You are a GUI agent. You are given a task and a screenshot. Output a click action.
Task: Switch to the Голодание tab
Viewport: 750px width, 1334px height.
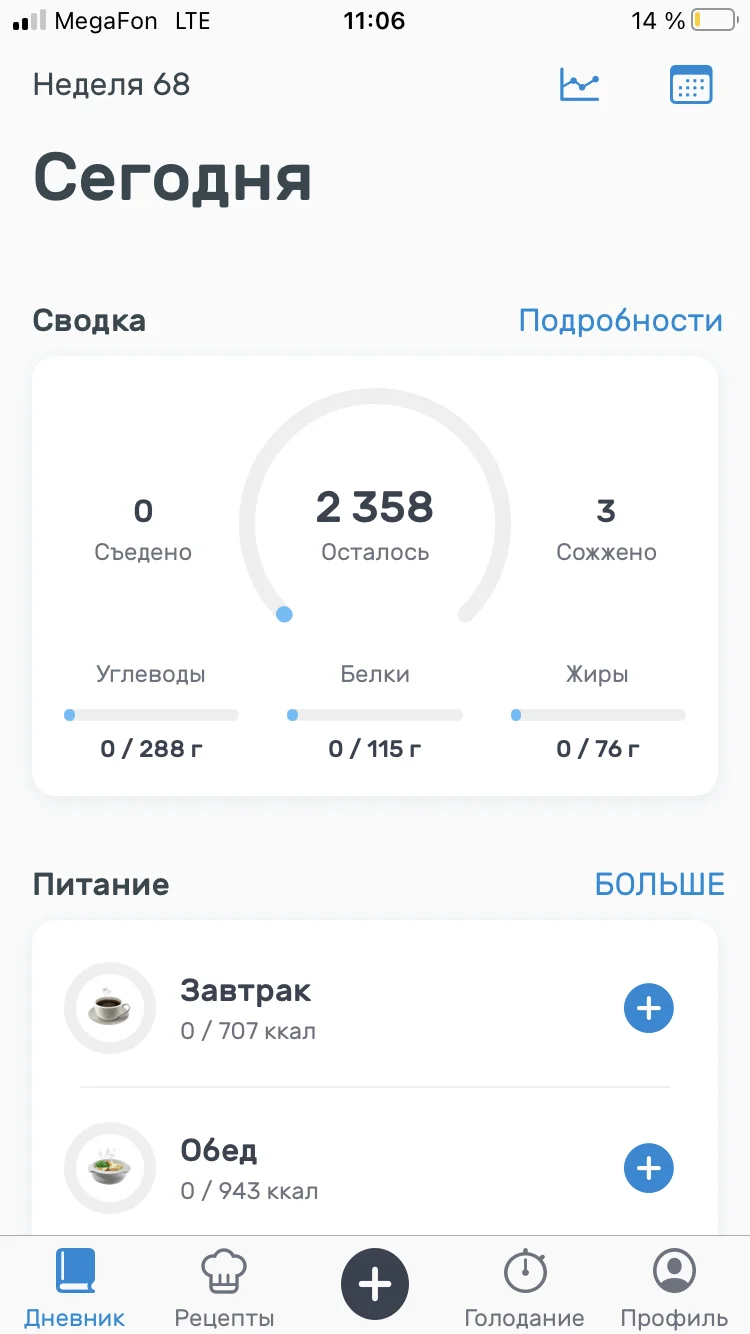(x=524, y=1286)
